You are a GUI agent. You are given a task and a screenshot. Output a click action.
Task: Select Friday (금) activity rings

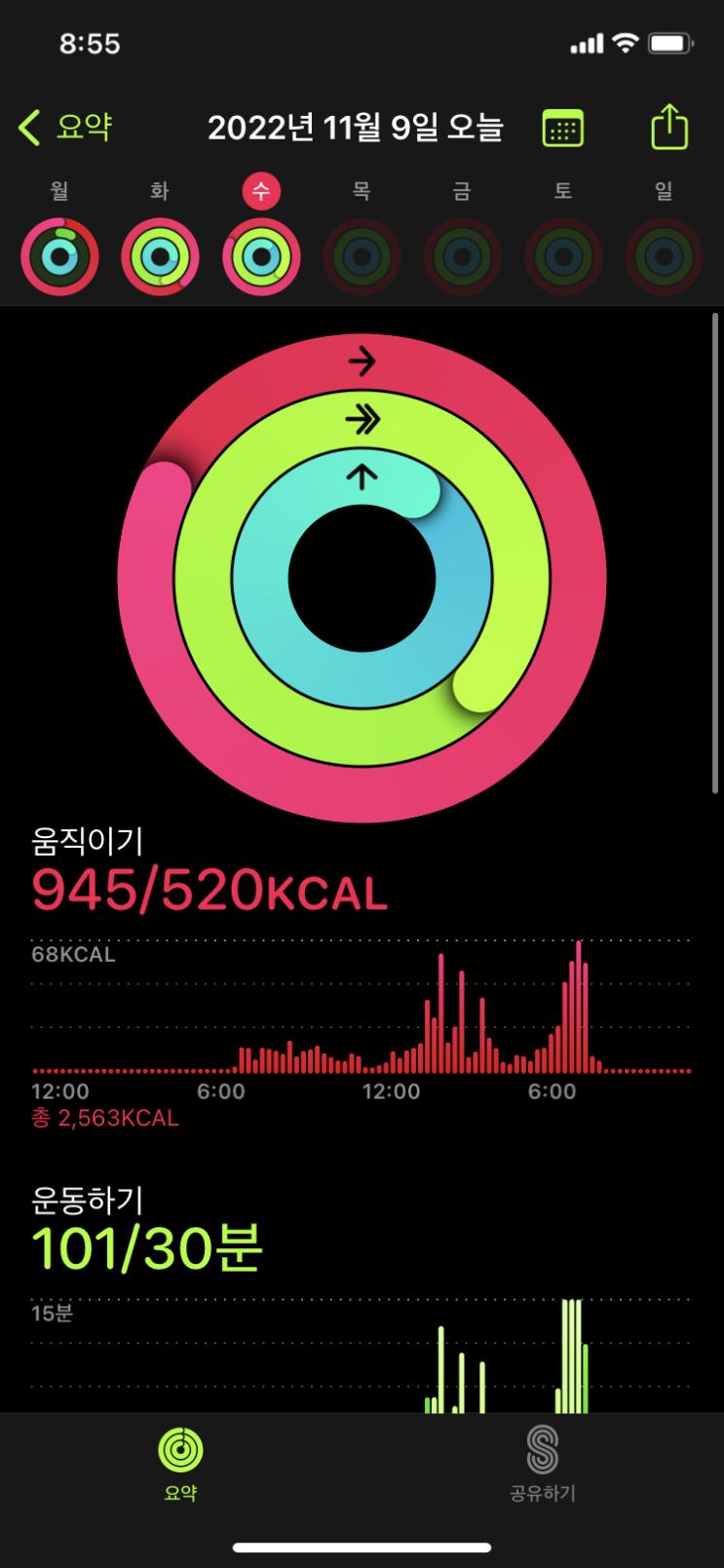(463, 257)
